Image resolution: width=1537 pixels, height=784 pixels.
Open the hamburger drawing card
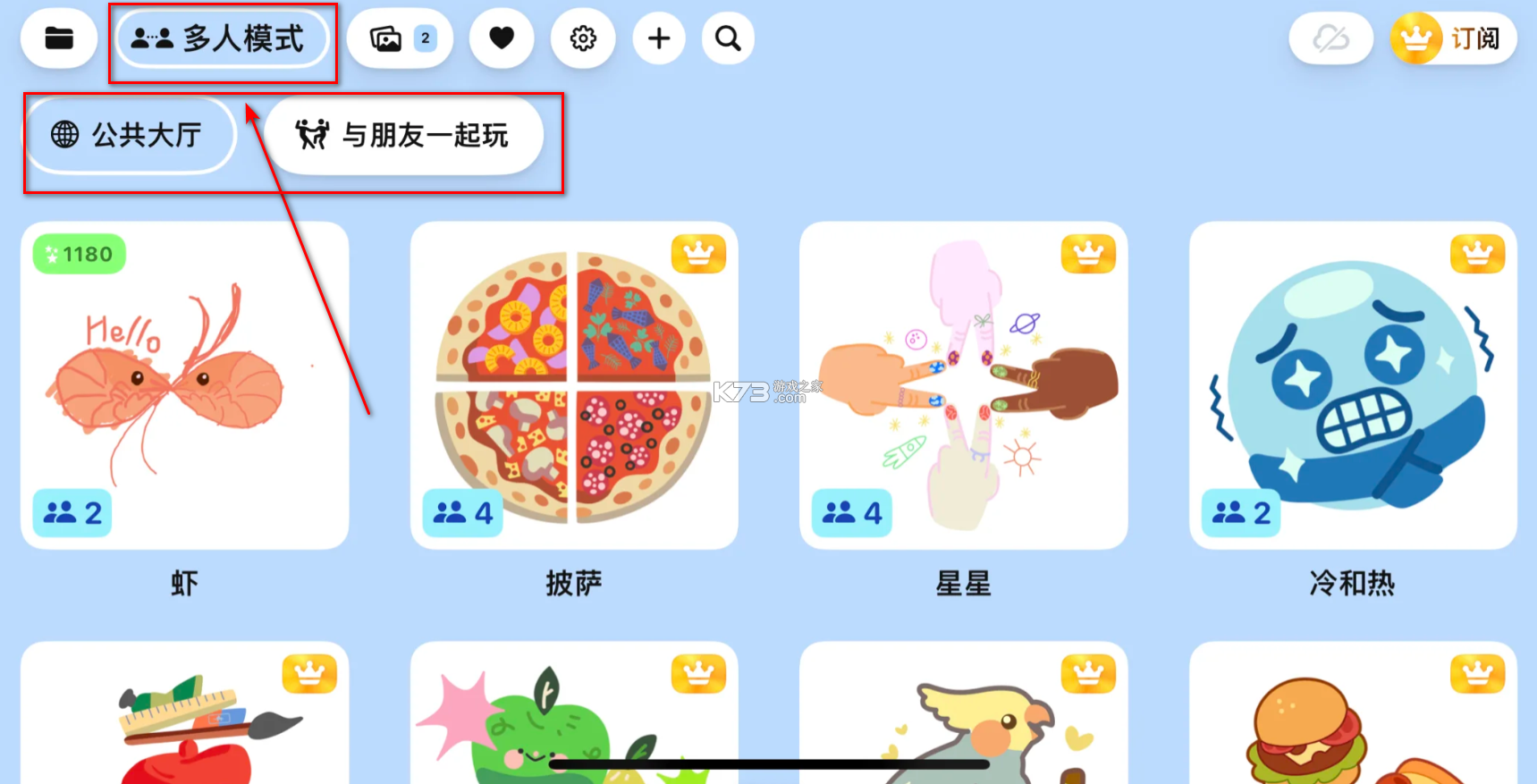(x=1352, y=715)
